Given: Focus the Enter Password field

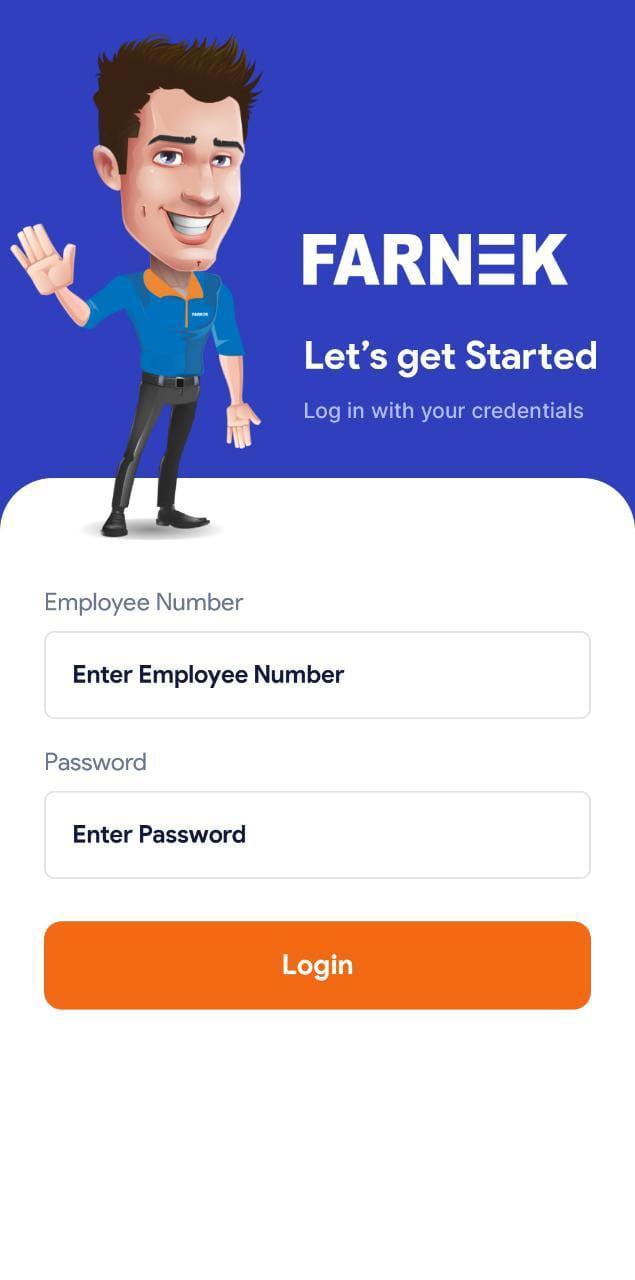Looking at the screenshot, I should point(317,835).
